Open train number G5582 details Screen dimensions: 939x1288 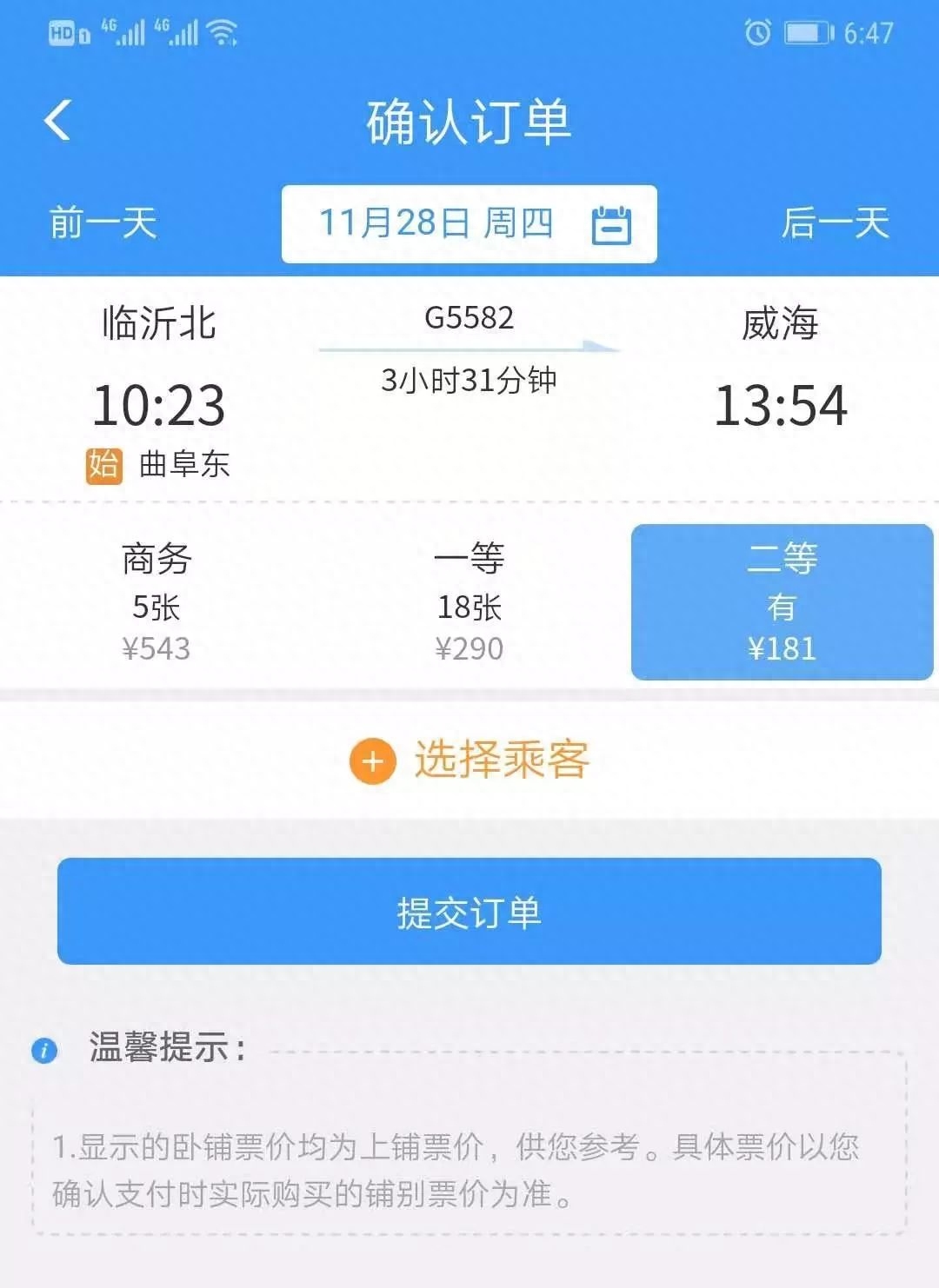click(469, 319)
